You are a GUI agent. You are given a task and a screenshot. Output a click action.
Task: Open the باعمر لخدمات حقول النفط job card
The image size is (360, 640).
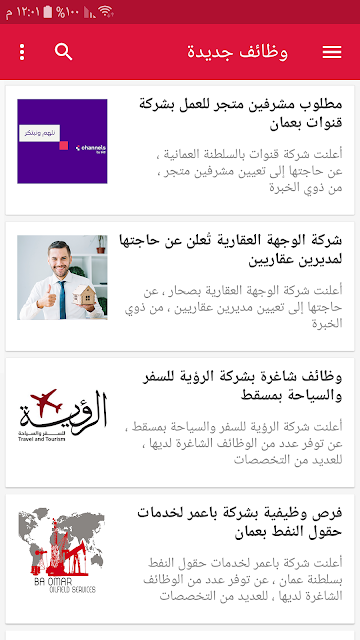pyautogui.click(x=180, y=558)
